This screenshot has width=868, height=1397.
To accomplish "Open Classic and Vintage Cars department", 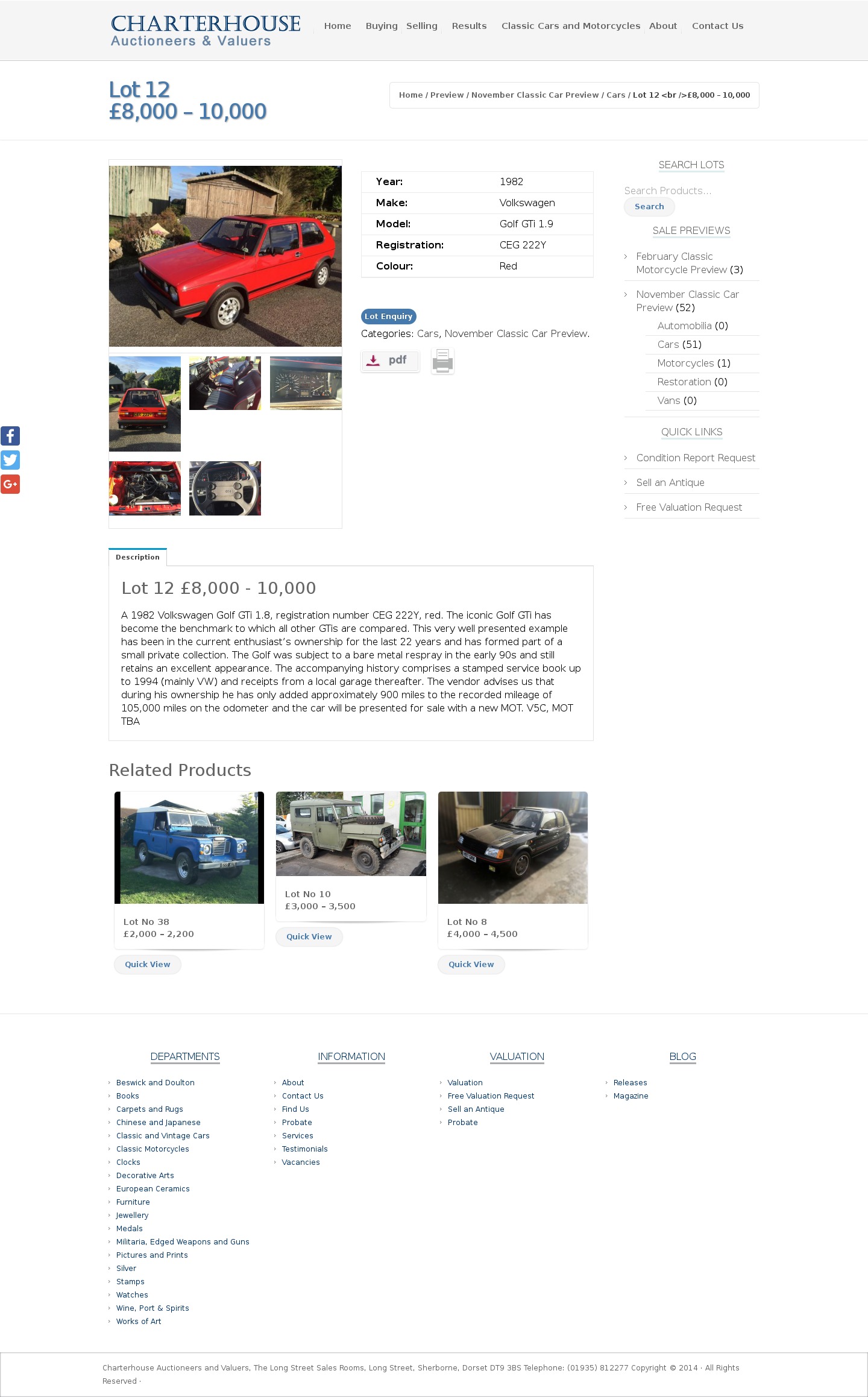I will point(163,1135).
